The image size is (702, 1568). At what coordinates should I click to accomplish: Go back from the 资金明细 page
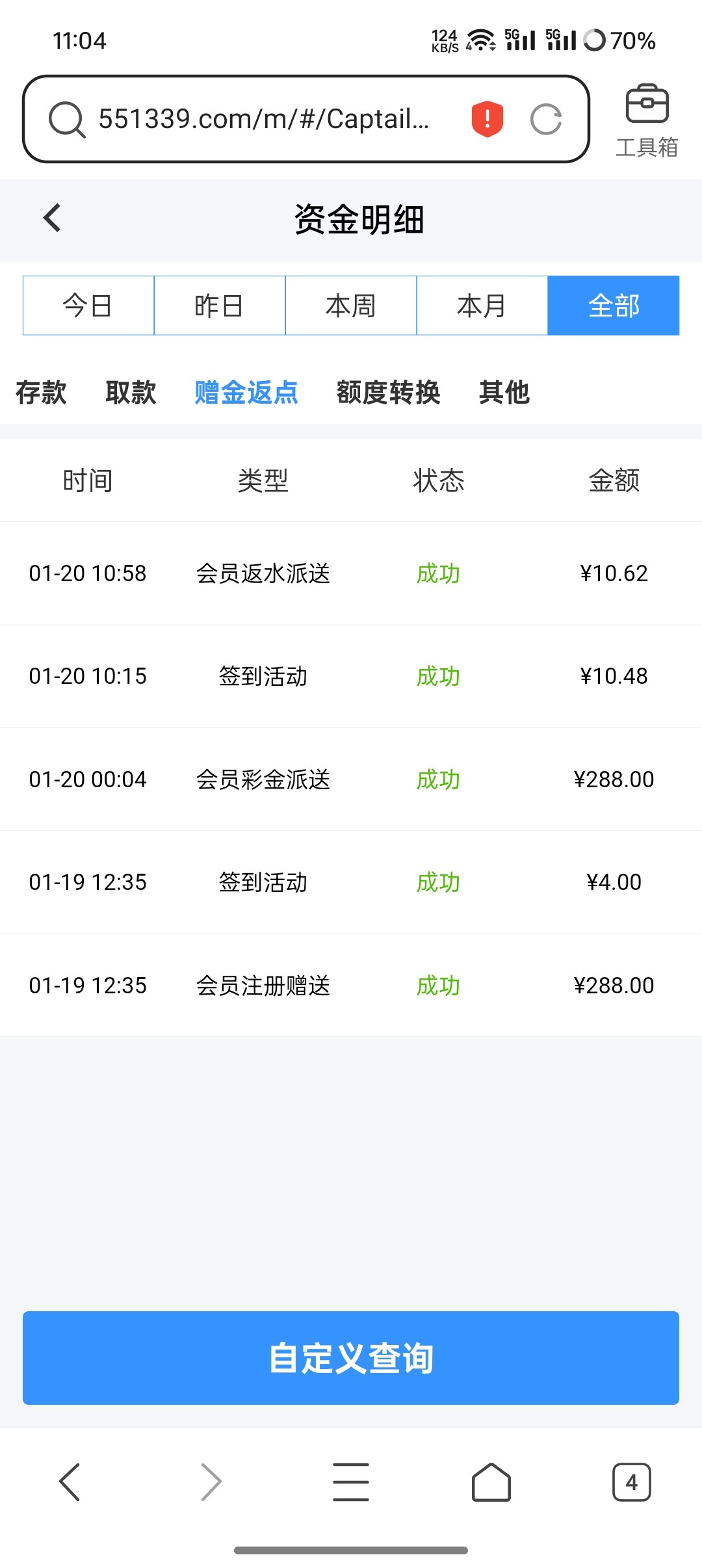(52, 218)
